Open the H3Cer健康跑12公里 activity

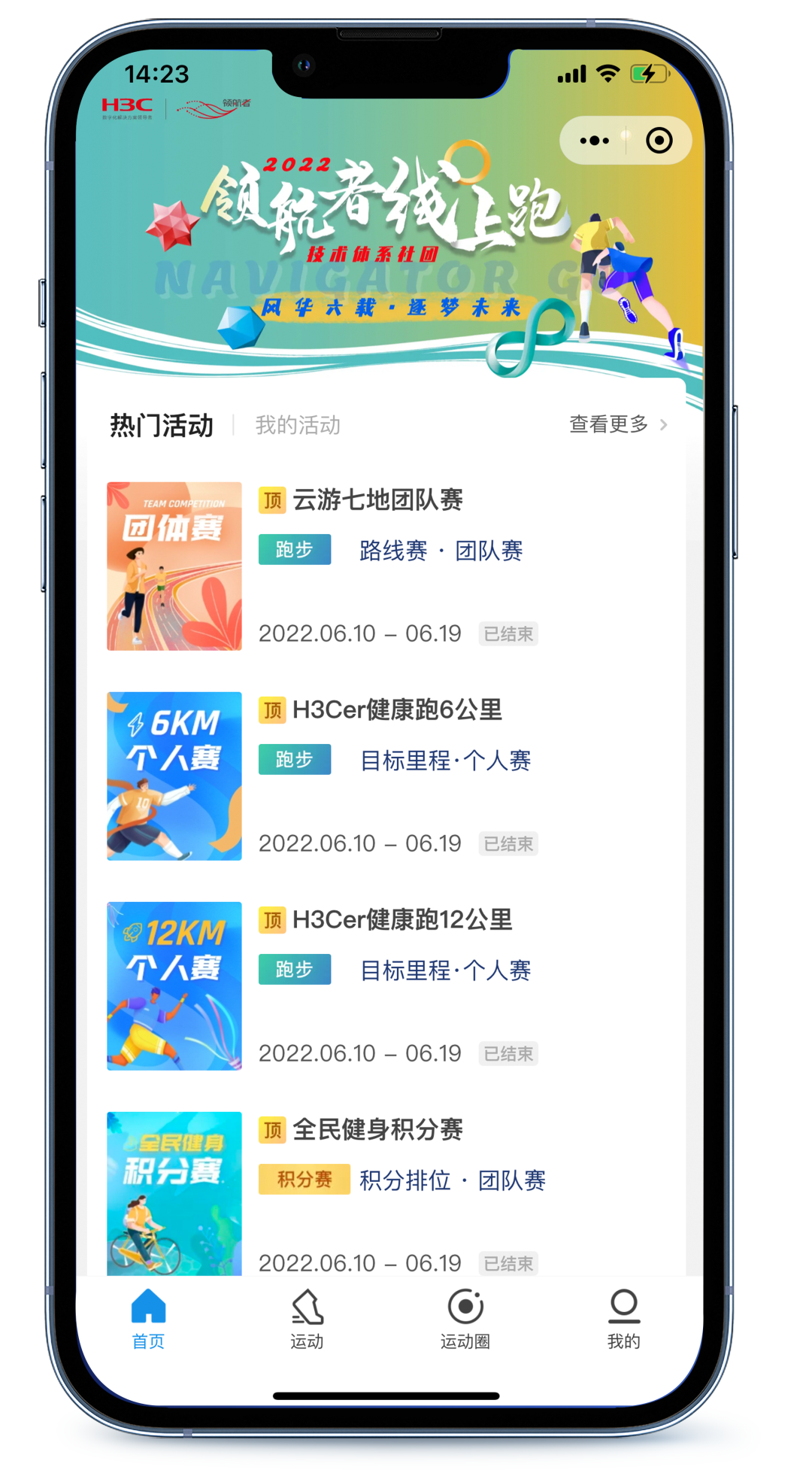(401, 920)
